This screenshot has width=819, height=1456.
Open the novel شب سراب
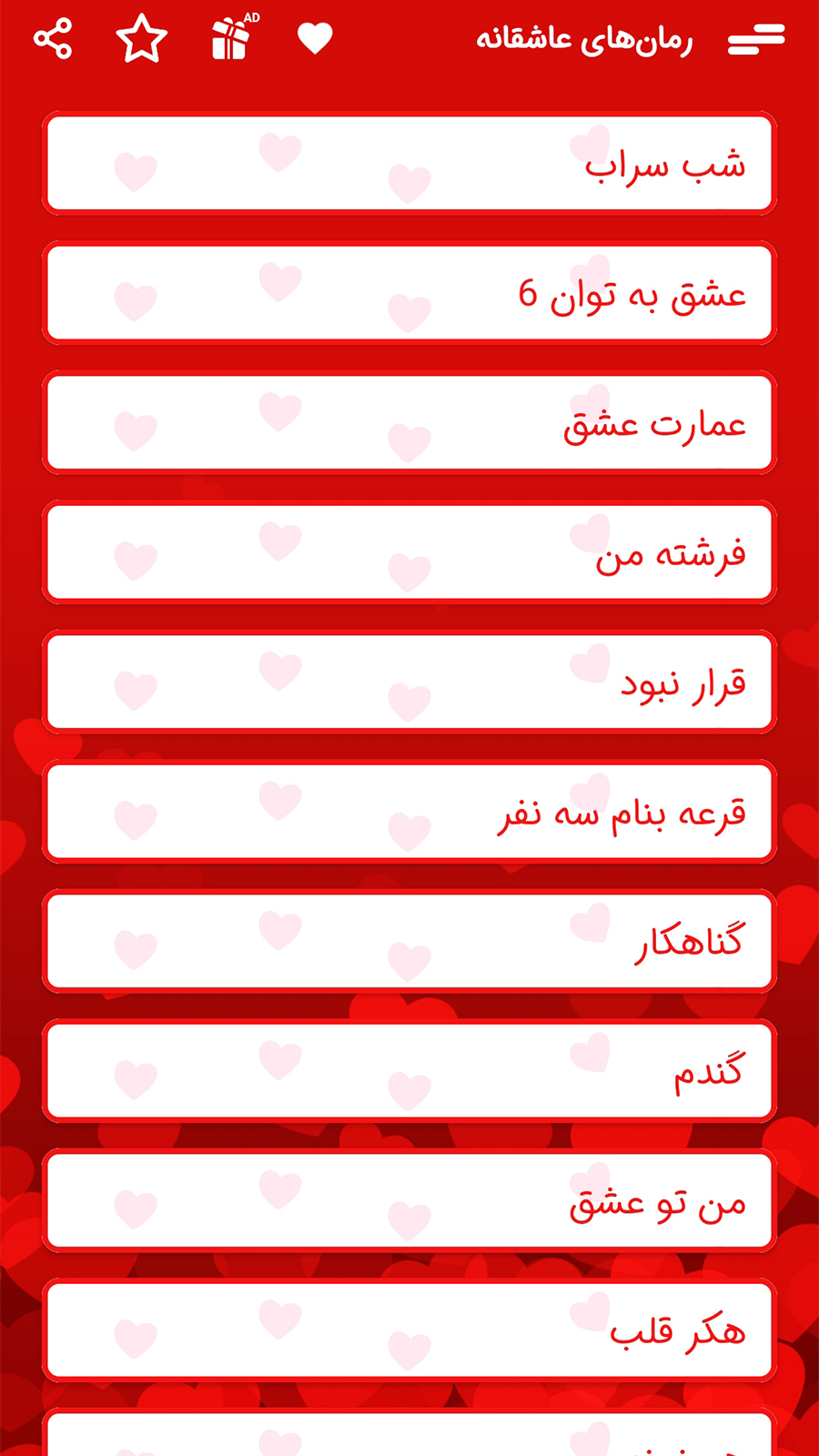409,164
